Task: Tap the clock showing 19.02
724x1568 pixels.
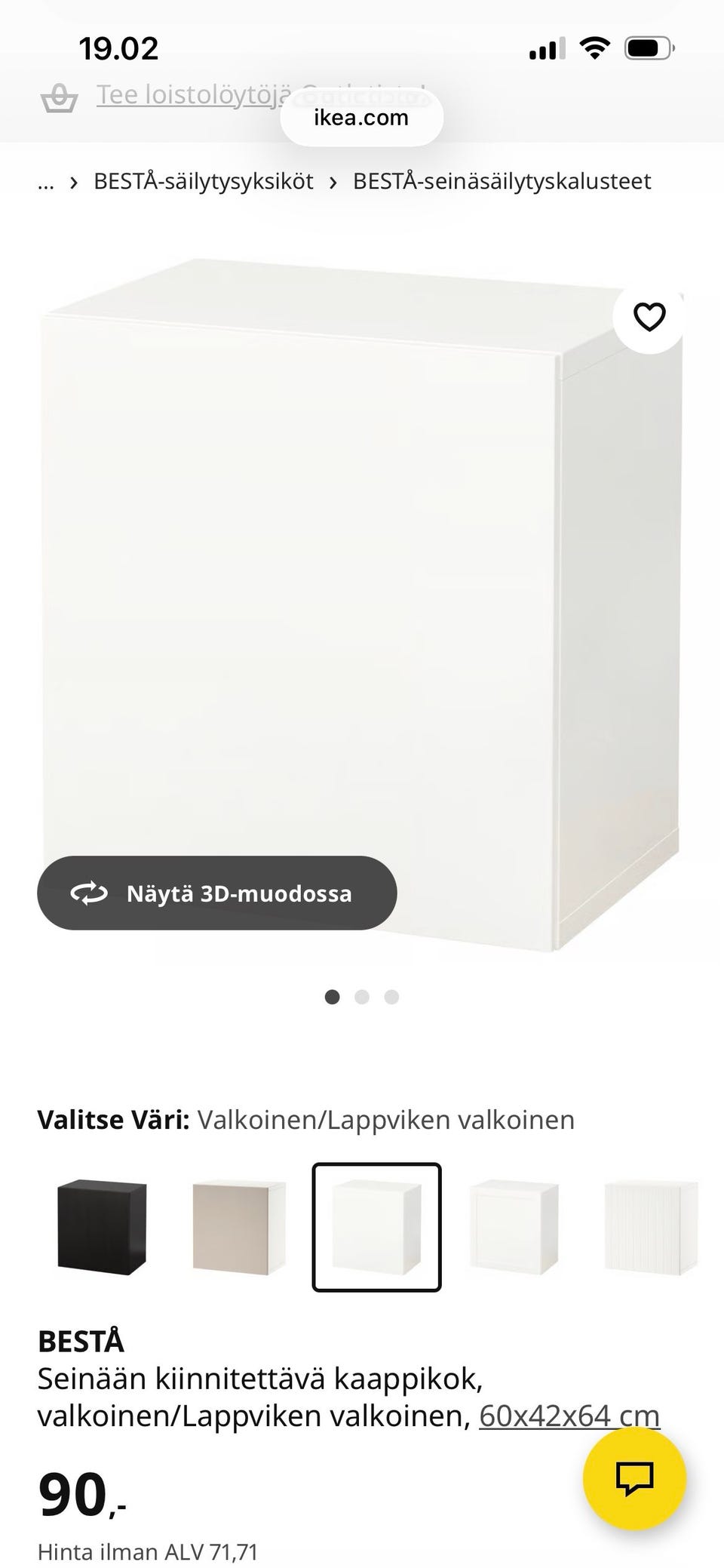Action: click(x=118, y=48)
